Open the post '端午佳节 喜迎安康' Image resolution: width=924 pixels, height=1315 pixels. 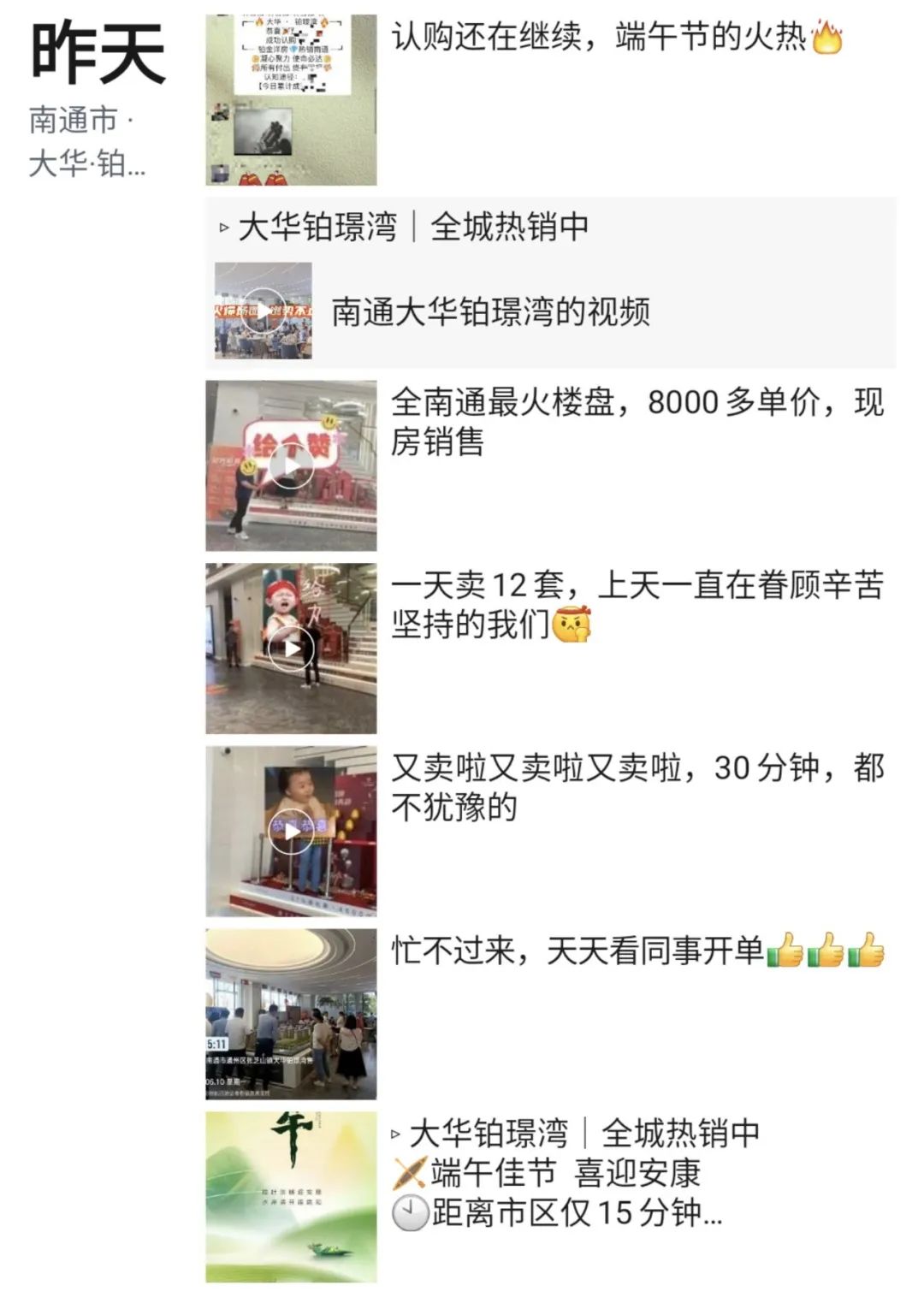click(565, 1173)
